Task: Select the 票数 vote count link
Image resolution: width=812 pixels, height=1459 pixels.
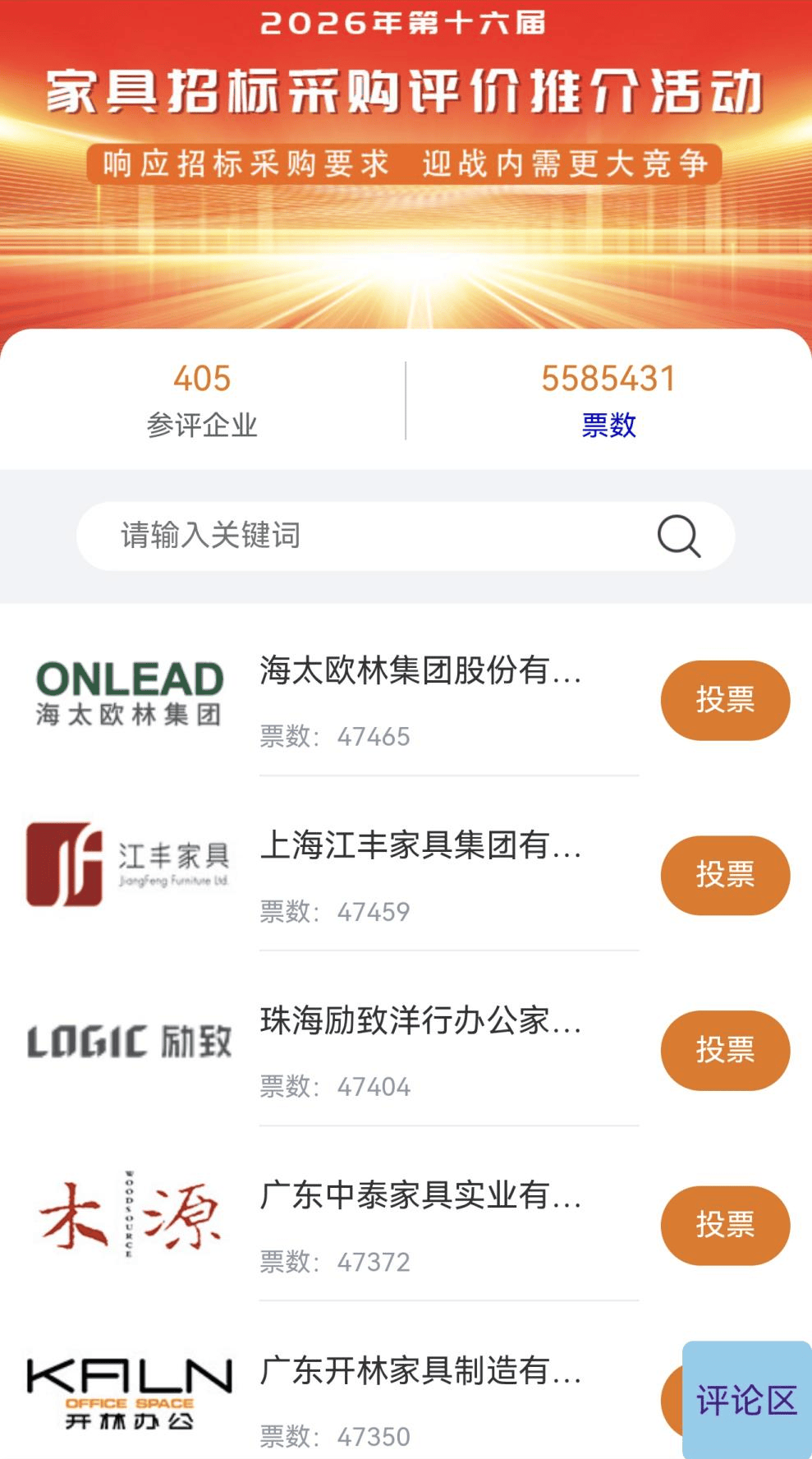Action: tap(608, 426)
